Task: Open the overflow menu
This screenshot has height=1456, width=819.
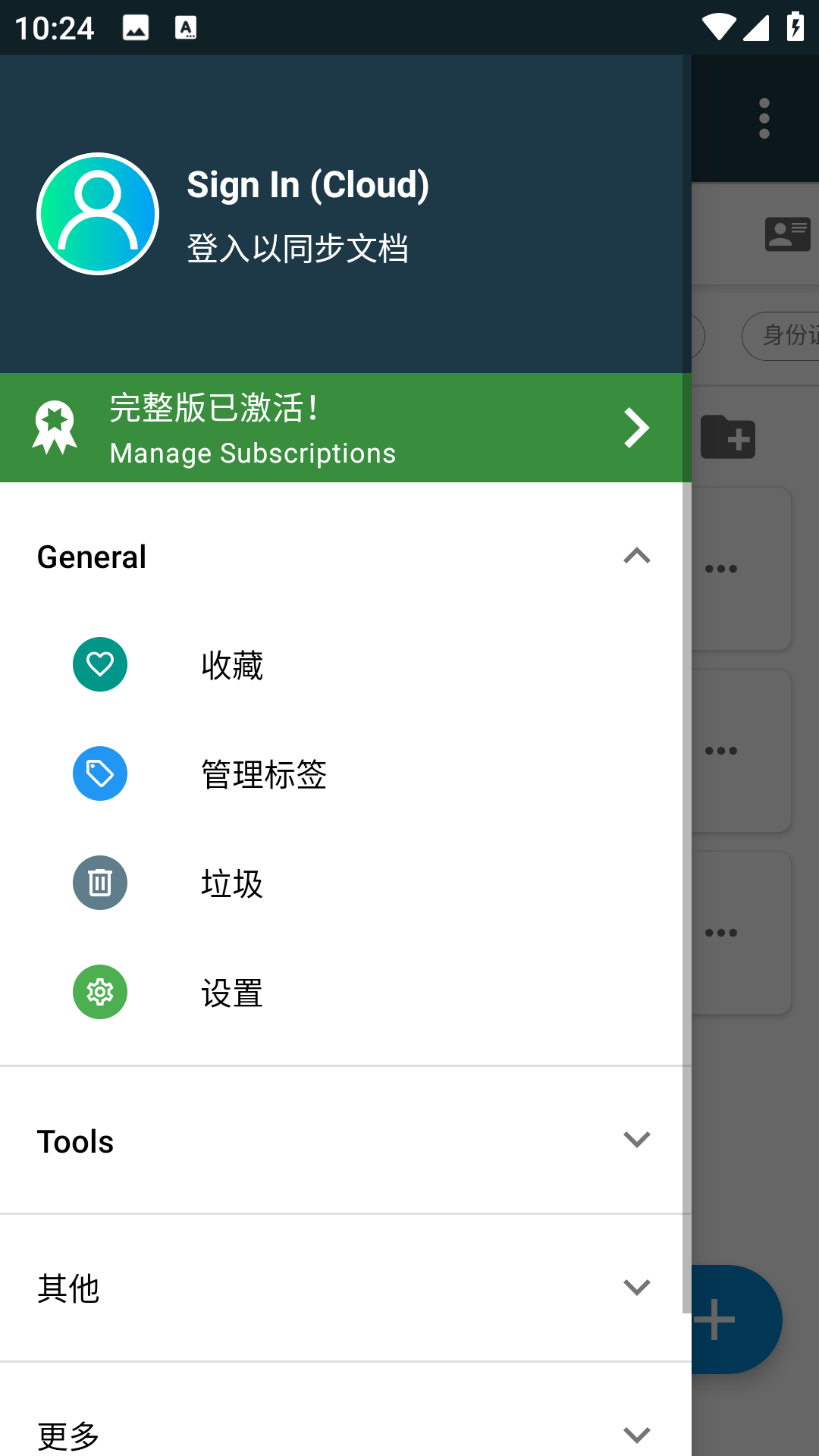Action: 764,118
